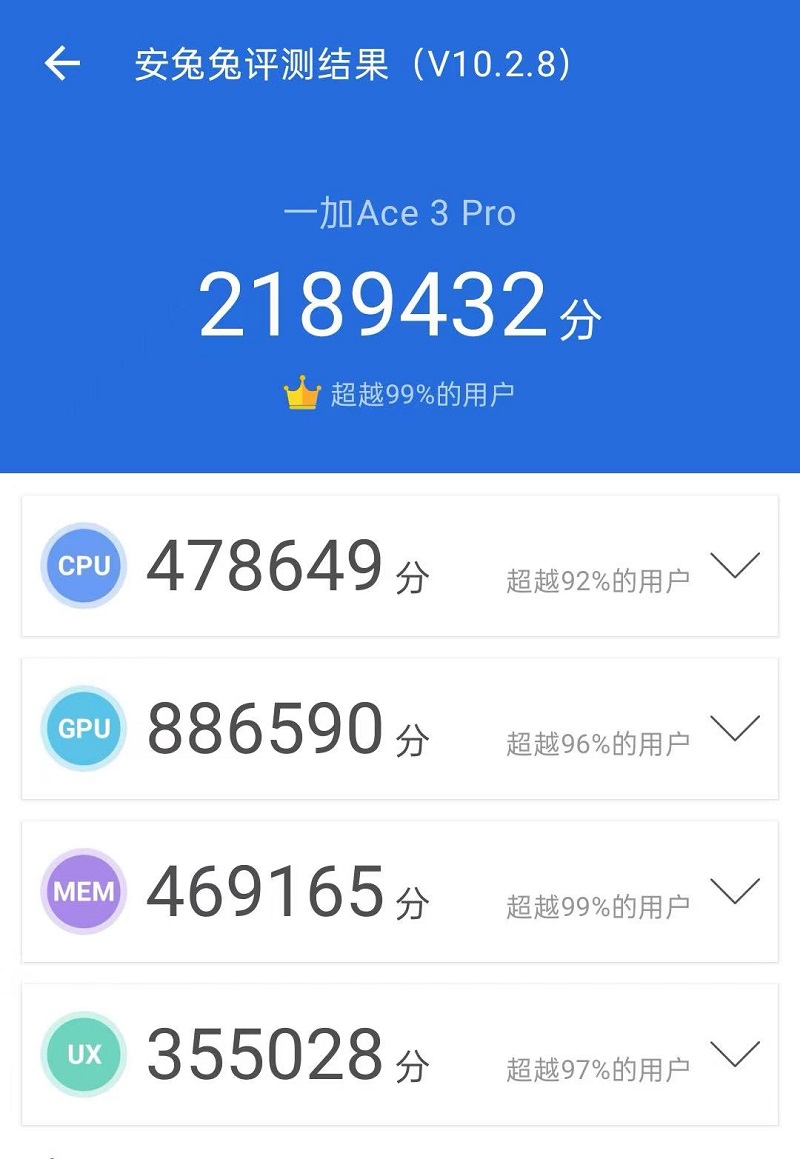Image resolution: width=800 pixels, height=1159 pixels.
Task: Expand the GPU score breakdown
Action: click(x=735, y=728)
